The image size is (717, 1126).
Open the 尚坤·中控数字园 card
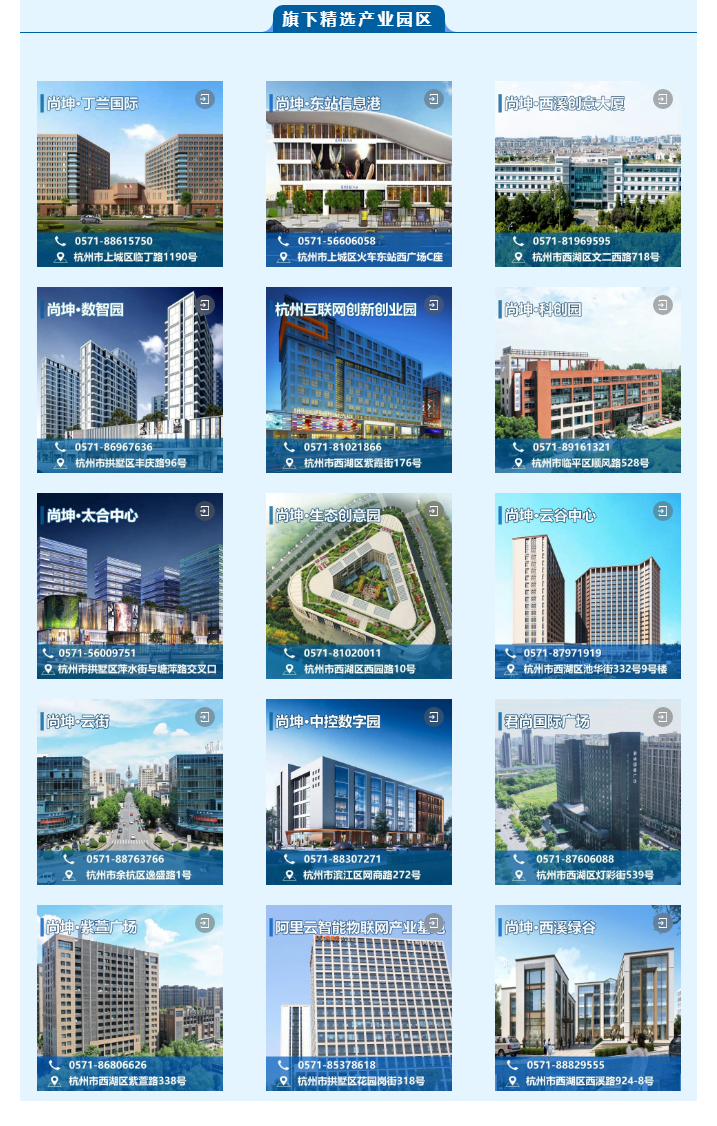point(358,792)
